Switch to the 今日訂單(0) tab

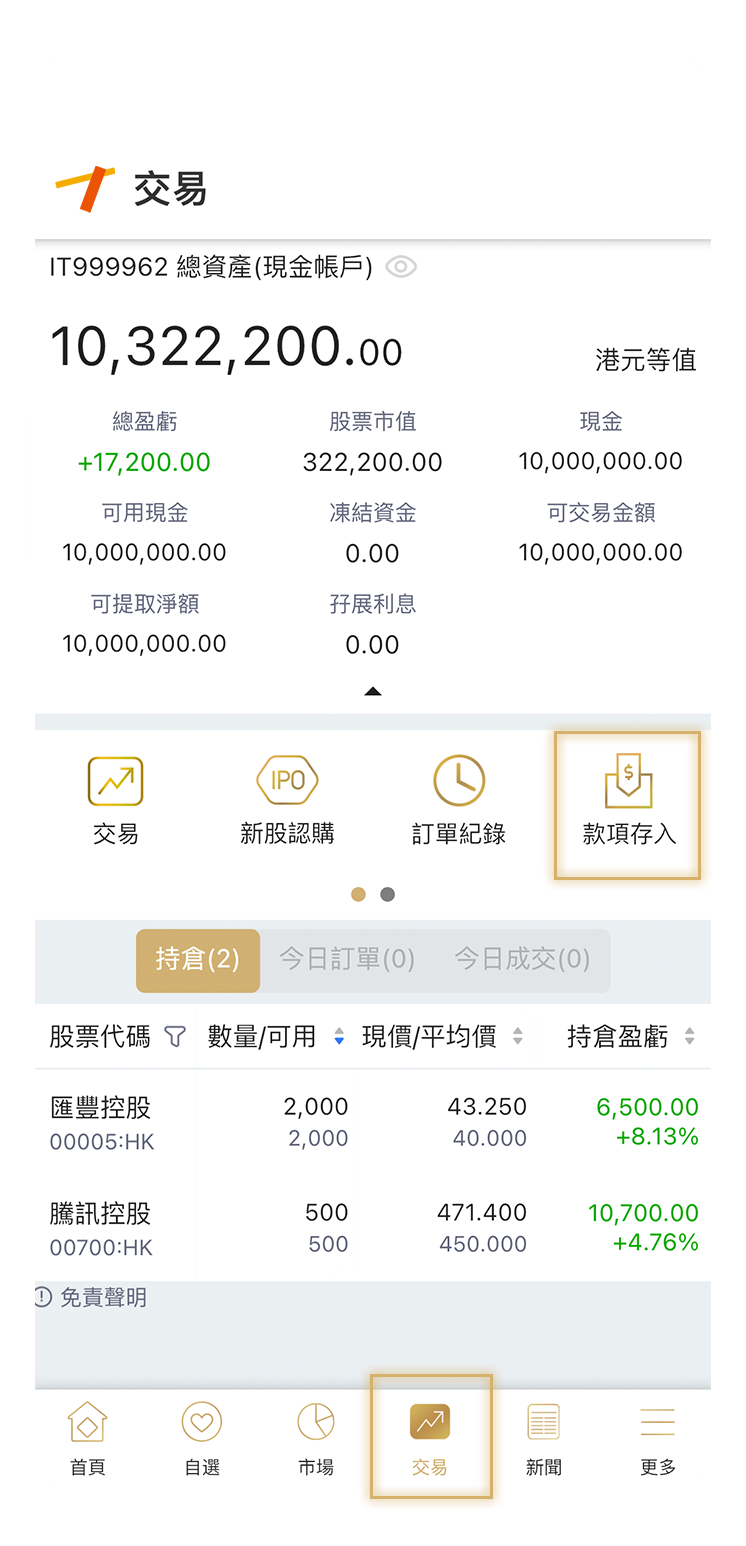click(346, 960)
